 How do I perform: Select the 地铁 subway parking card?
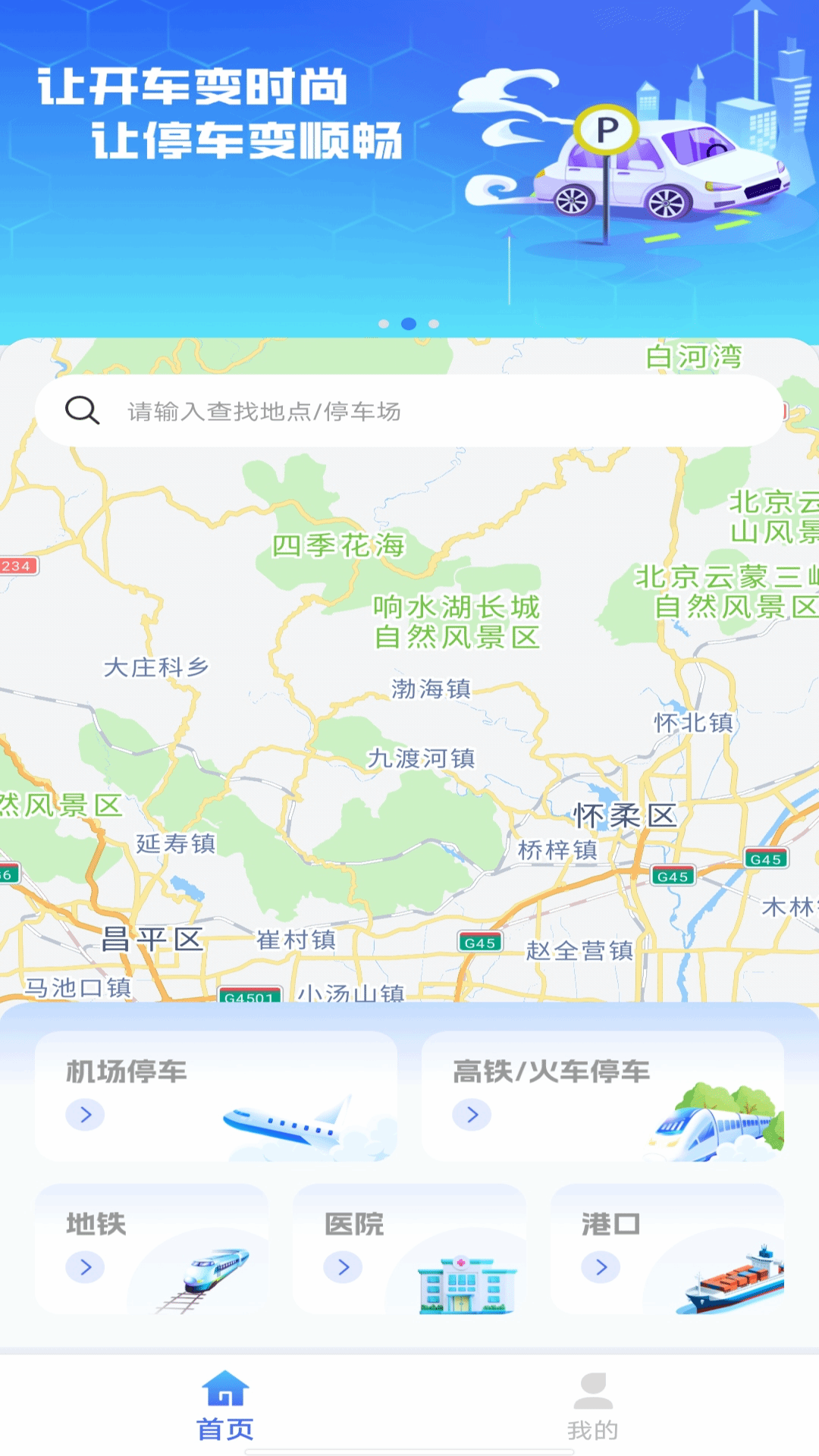pyautogui.click(x=152, y=1249)
